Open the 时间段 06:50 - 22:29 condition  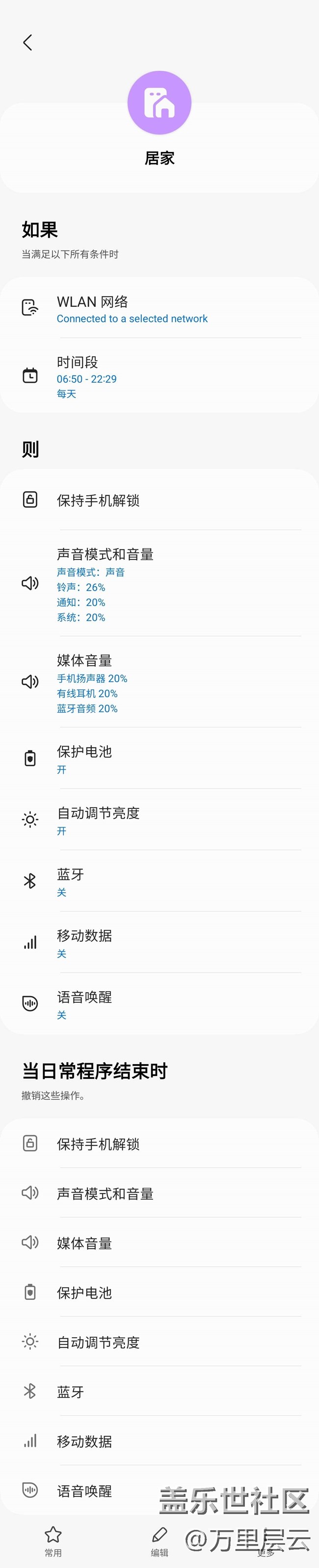pyautogui.click(x=159, y=376)
